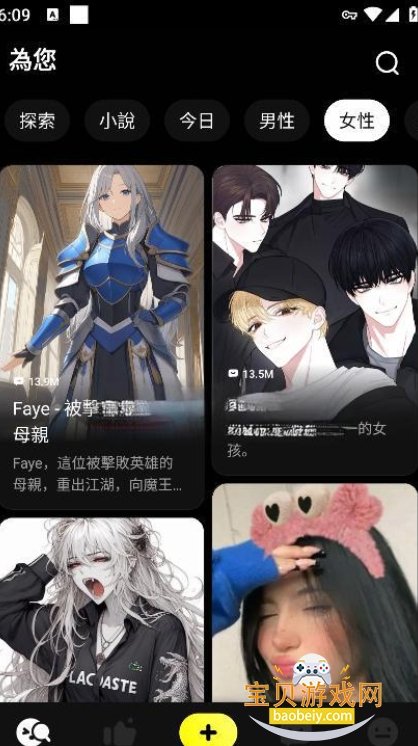Open the chat search tab in bottom bar
This screenshot has width=418, height=746.
[33, 733]
